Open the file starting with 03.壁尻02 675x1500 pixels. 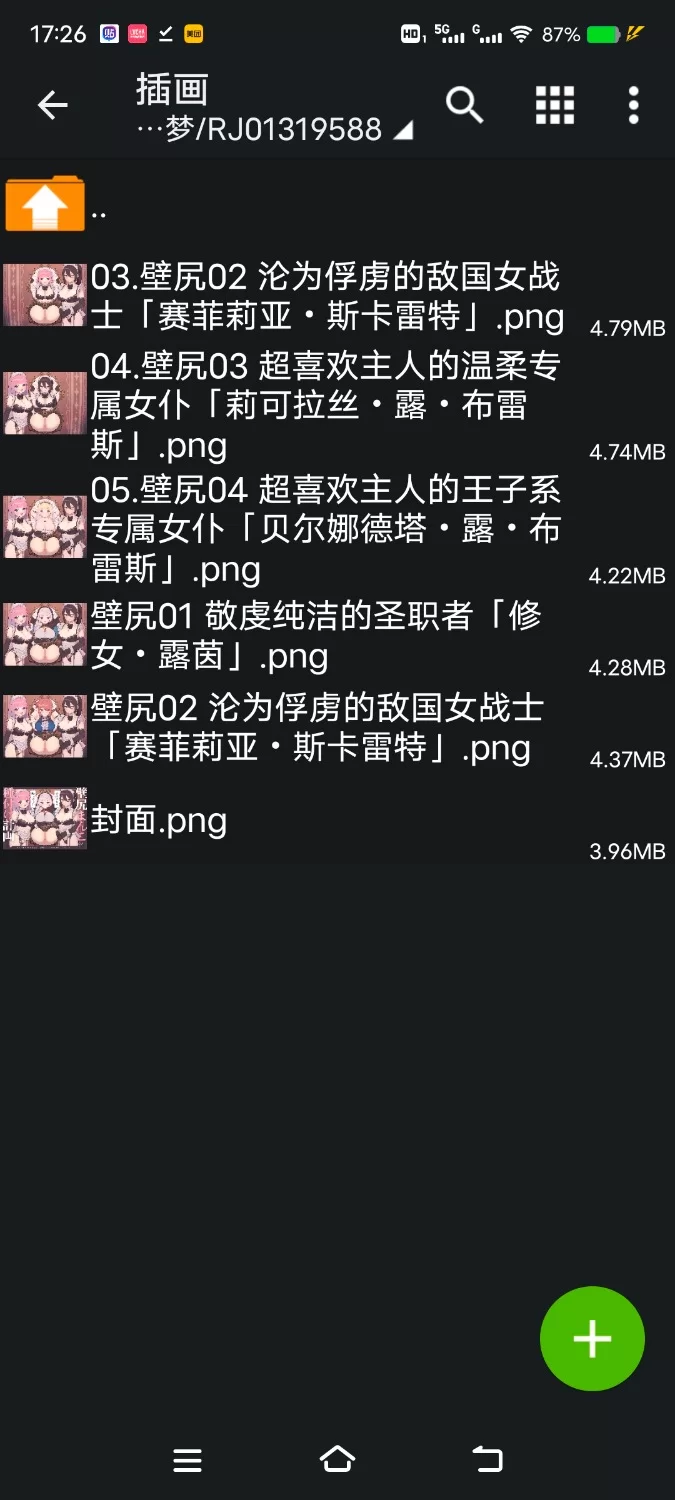tap(325, 296)
